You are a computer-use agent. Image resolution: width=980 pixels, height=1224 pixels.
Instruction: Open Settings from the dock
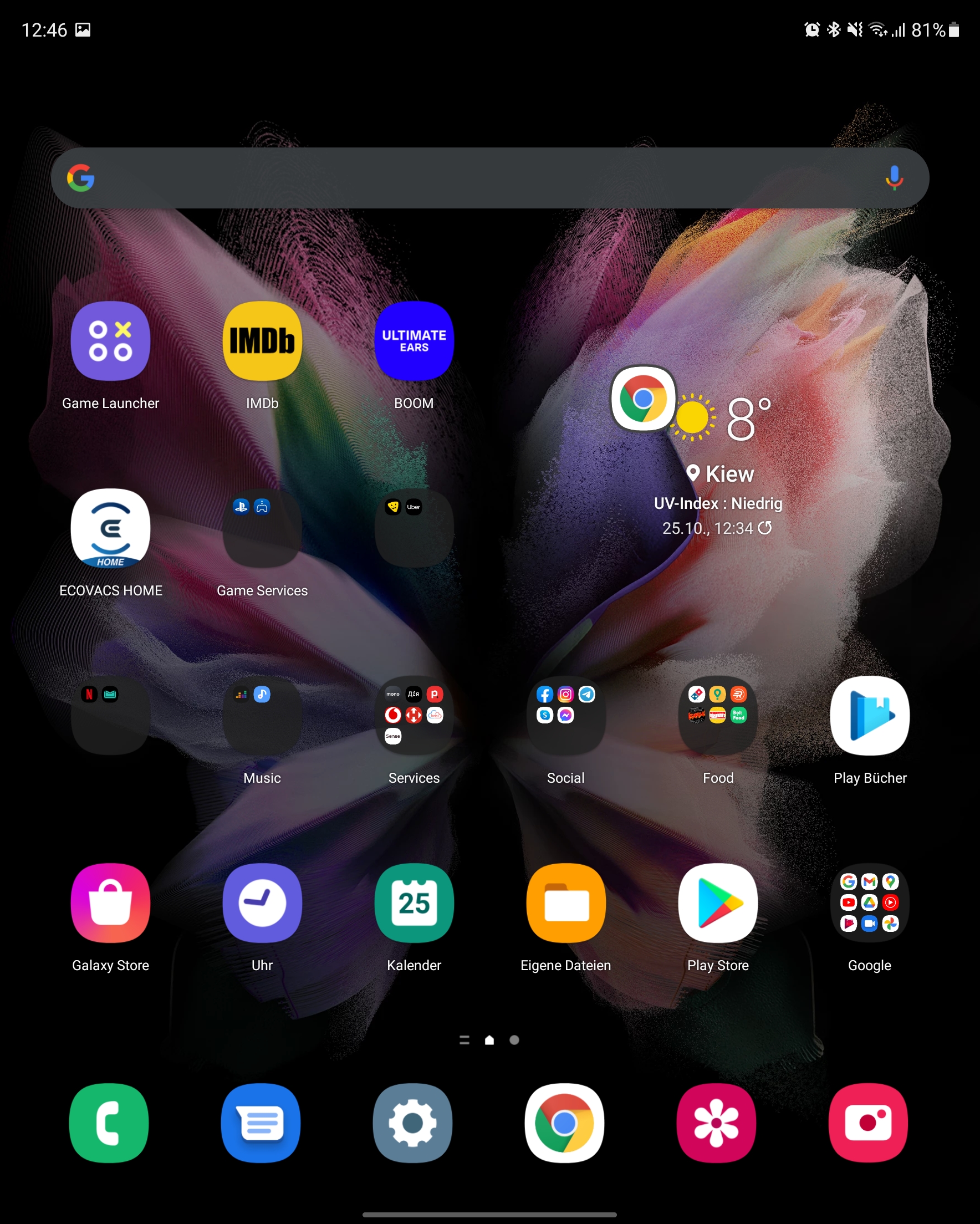[x=413, y=1123]
